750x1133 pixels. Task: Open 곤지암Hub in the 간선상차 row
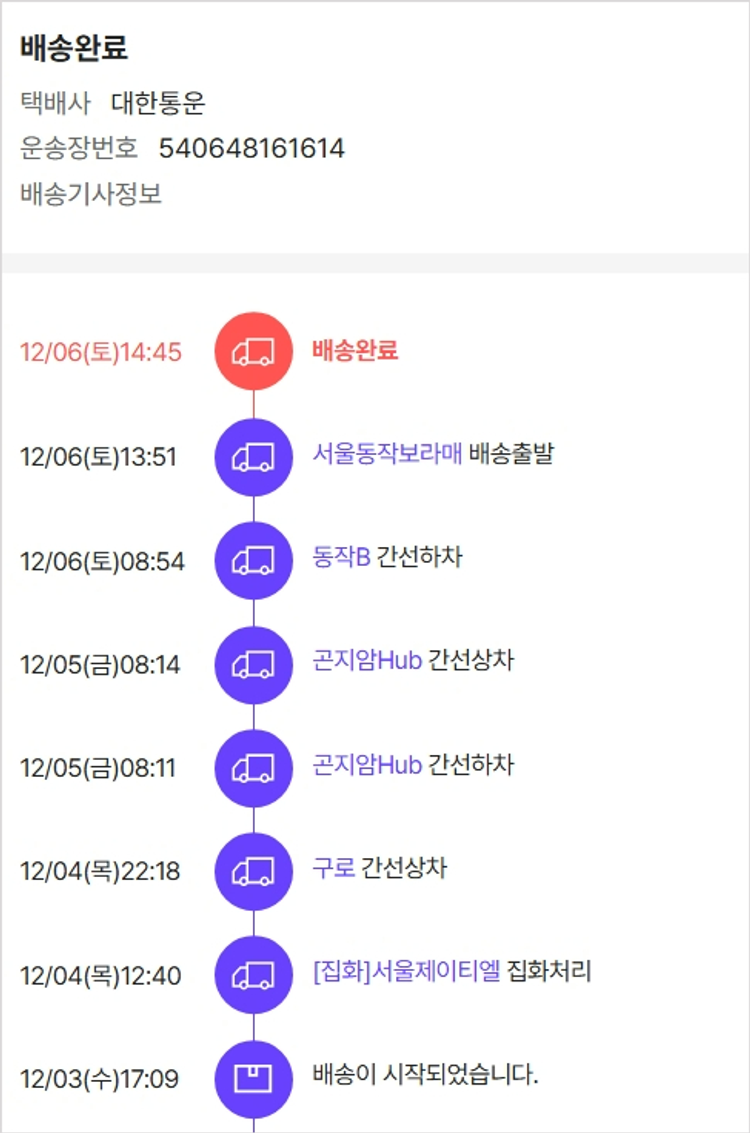(x=366, y=661)
